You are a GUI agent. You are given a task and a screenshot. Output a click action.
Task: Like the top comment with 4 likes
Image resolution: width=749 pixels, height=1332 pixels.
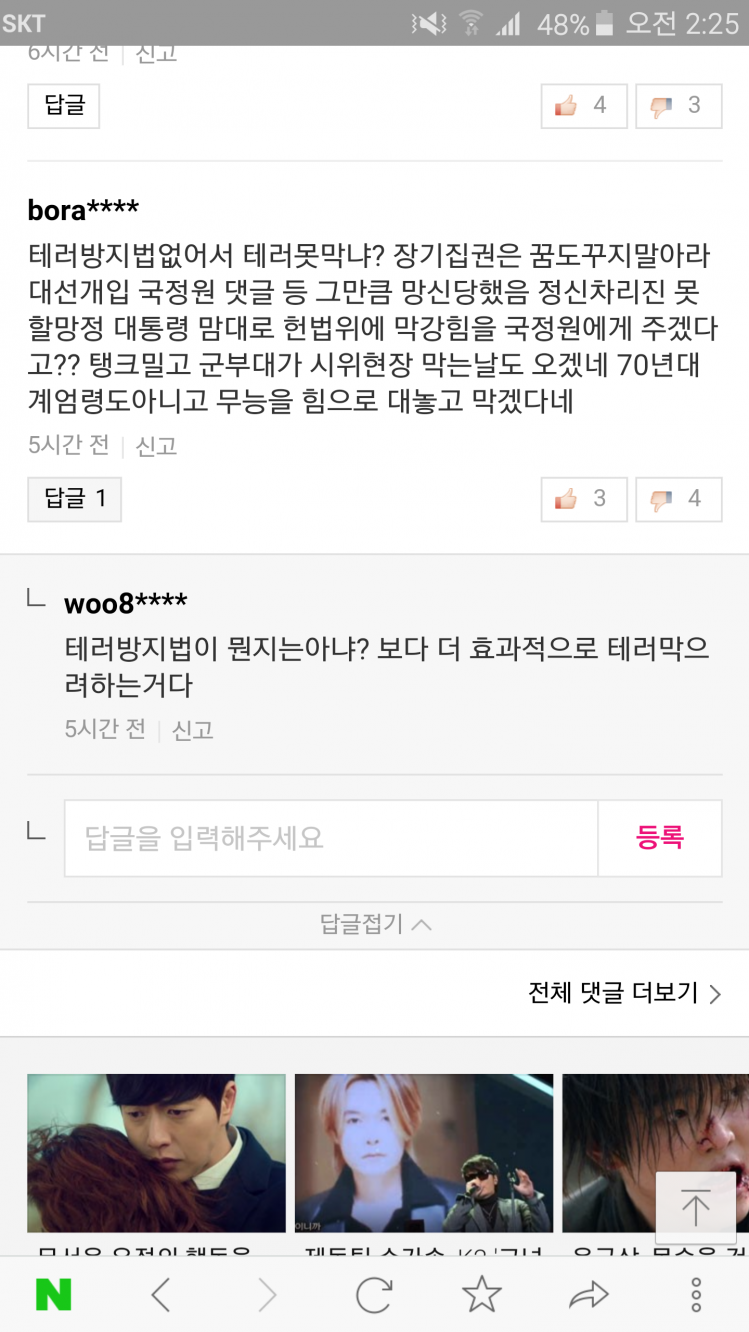[x=583, y=106]
